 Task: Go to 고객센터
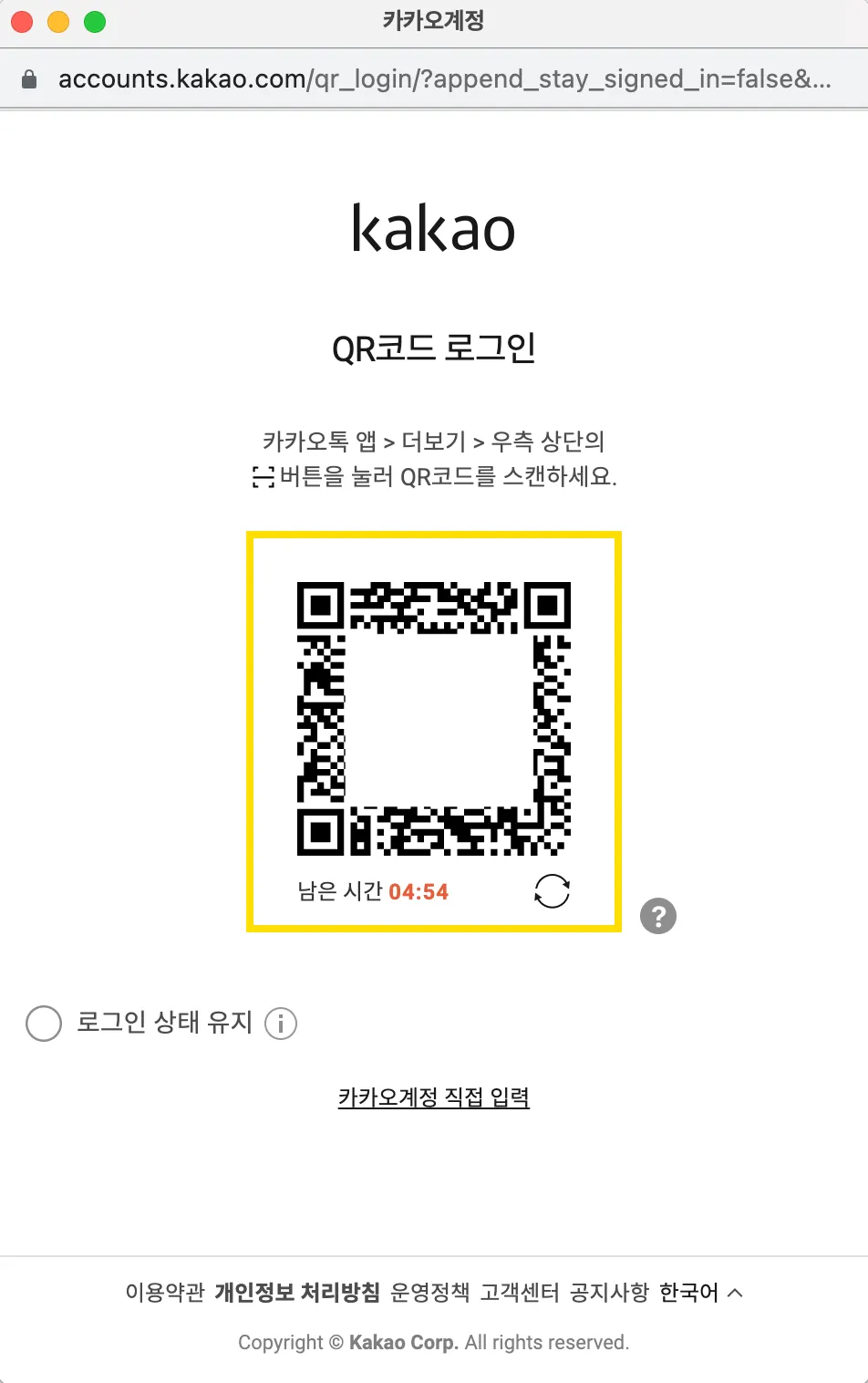[520, 1292]
